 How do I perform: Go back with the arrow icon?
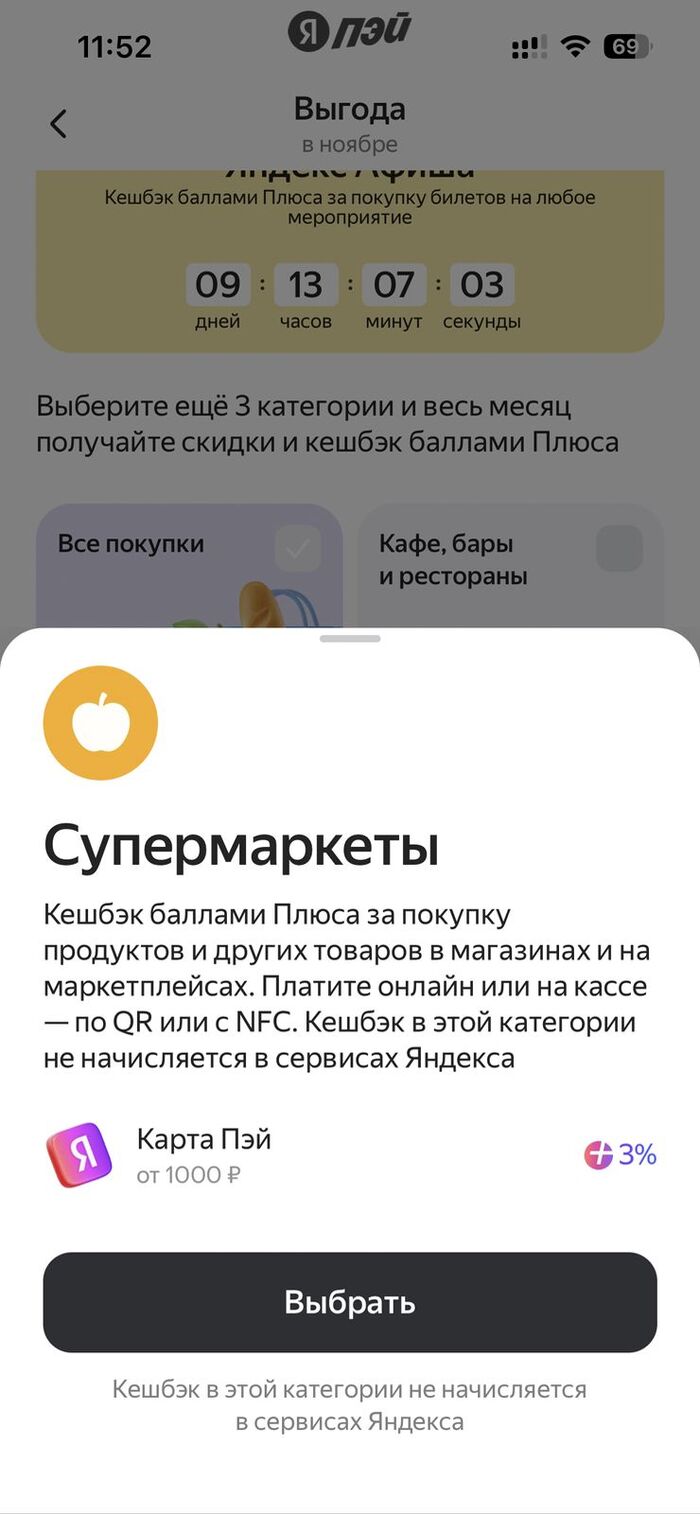[58, 124]
